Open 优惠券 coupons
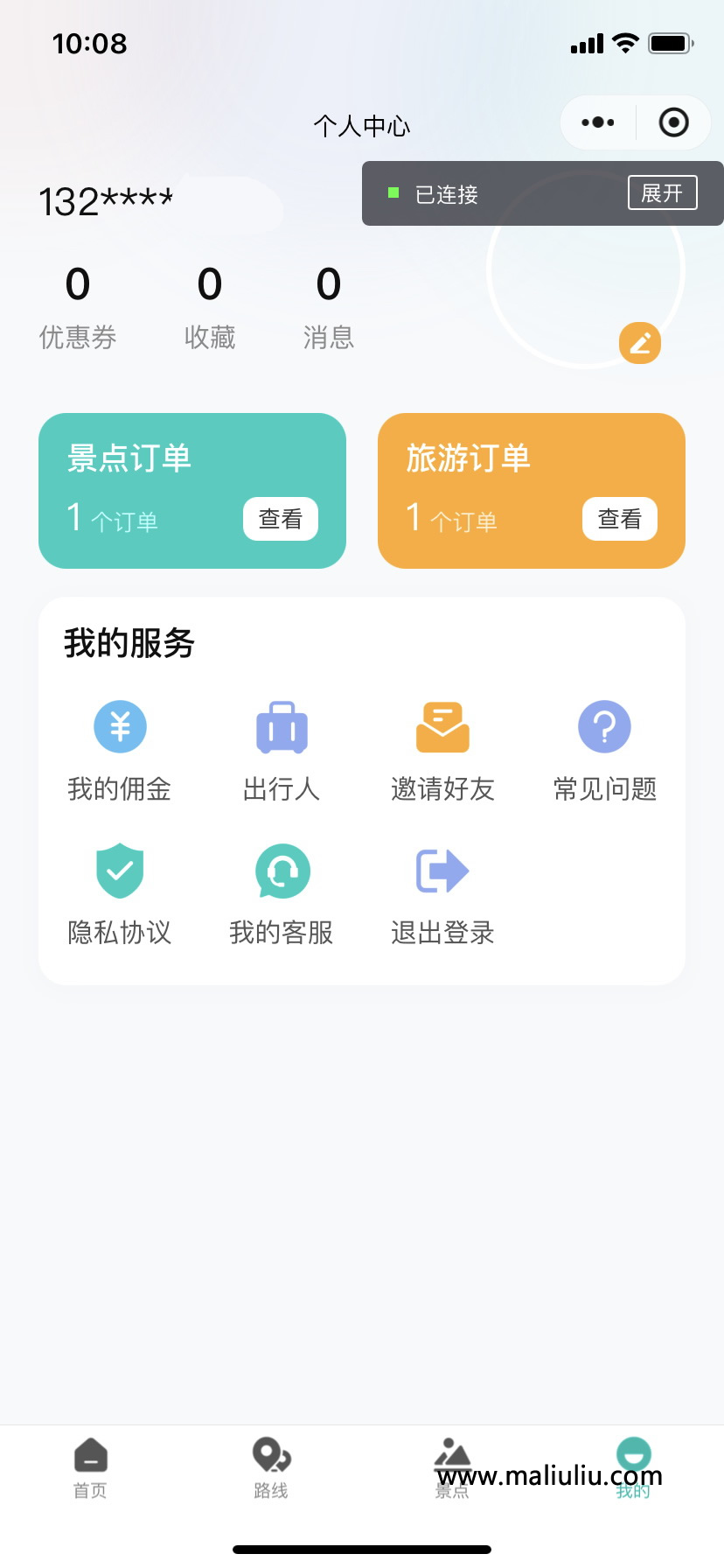 (78, 306)
